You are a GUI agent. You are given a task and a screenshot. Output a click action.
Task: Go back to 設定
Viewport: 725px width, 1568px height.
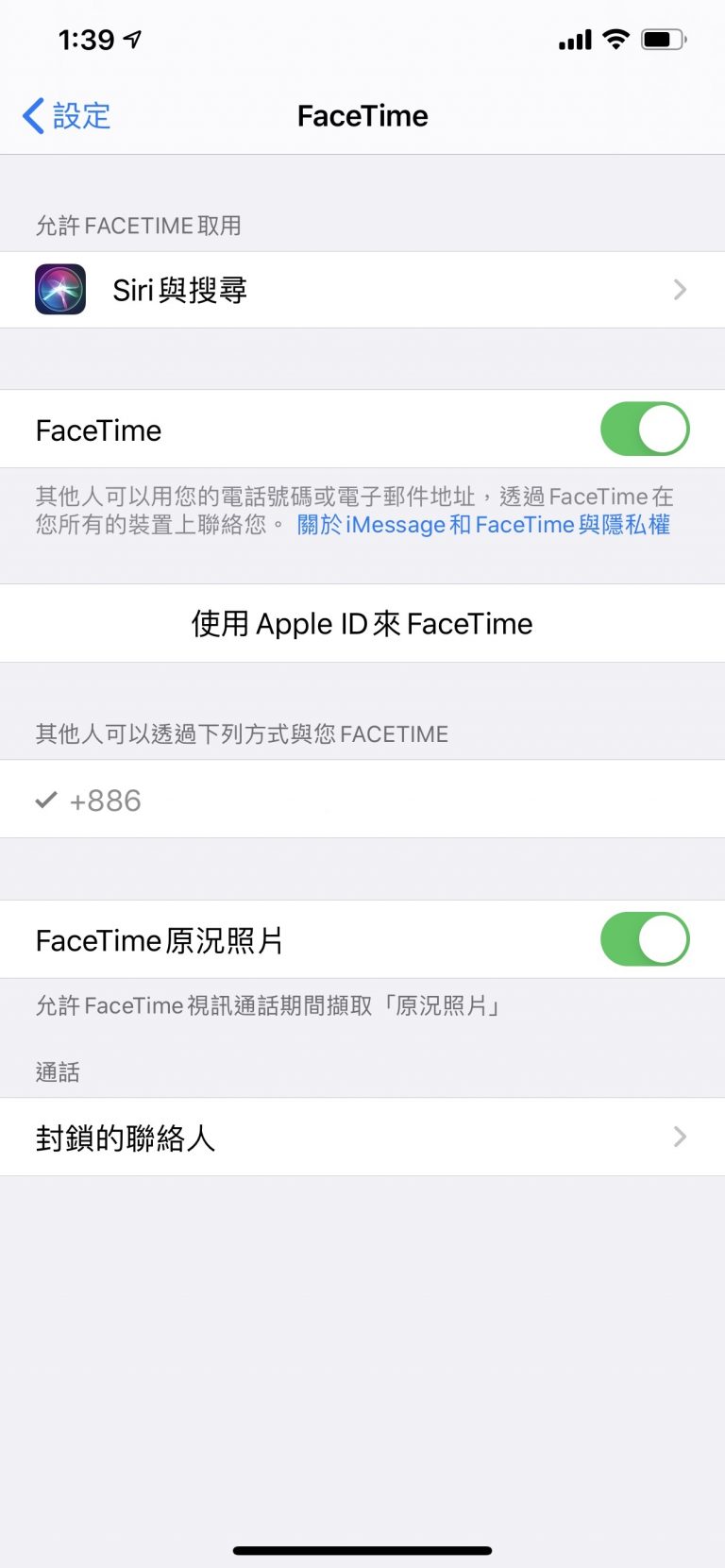(x=66, y=116)
